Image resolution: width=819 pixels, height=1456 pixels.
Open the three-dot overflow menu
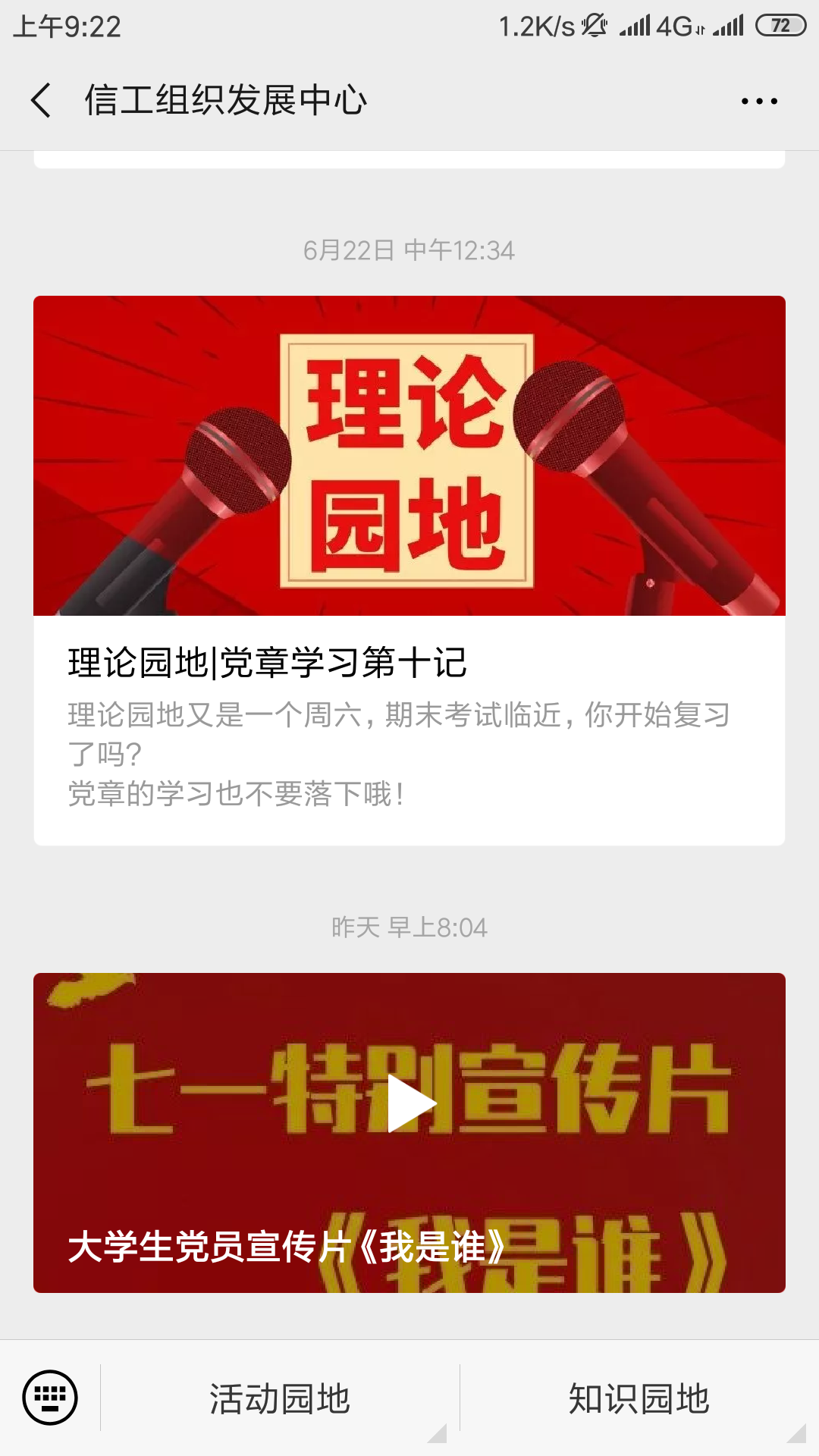[x=759, y=101]
